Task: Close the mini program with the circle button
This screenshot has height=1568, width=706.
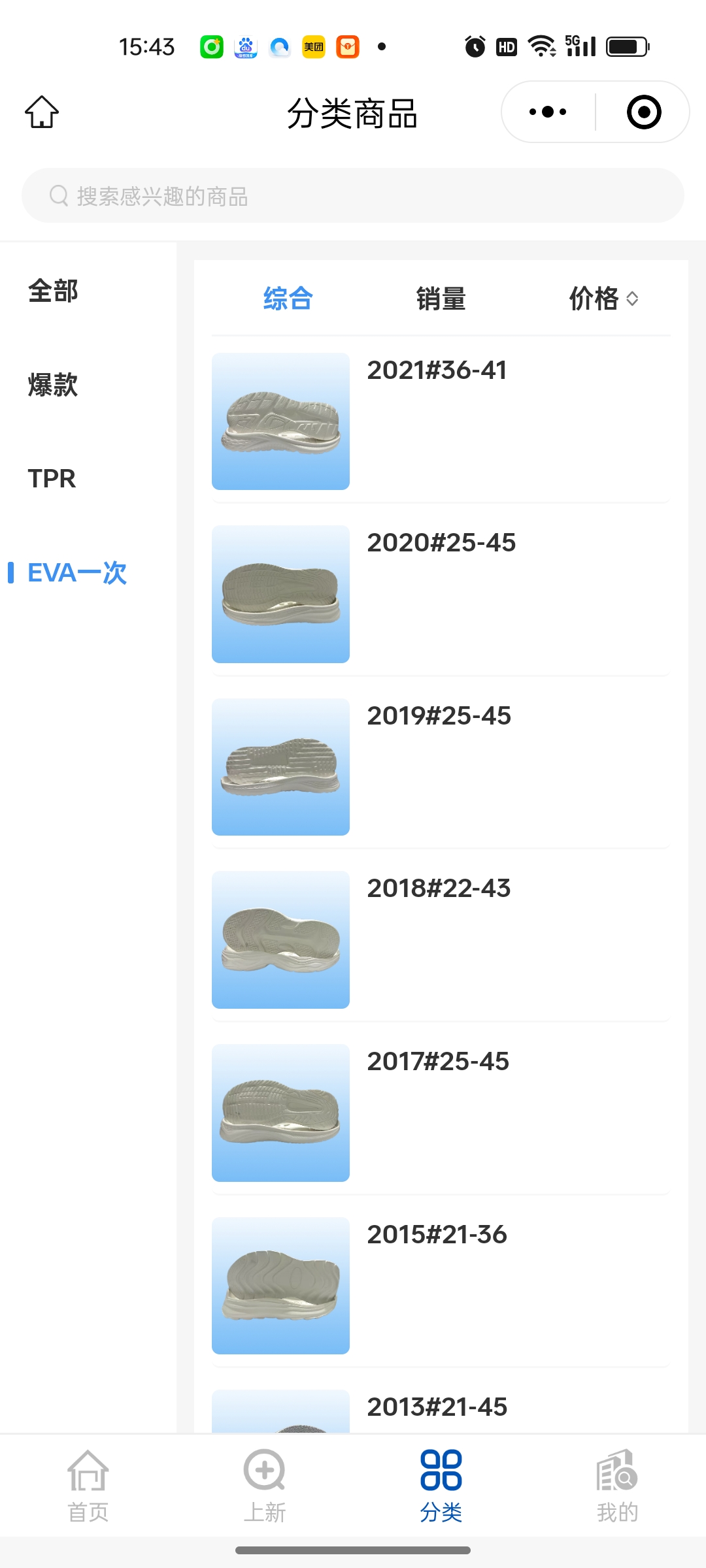Action: [x=644, y=112]
